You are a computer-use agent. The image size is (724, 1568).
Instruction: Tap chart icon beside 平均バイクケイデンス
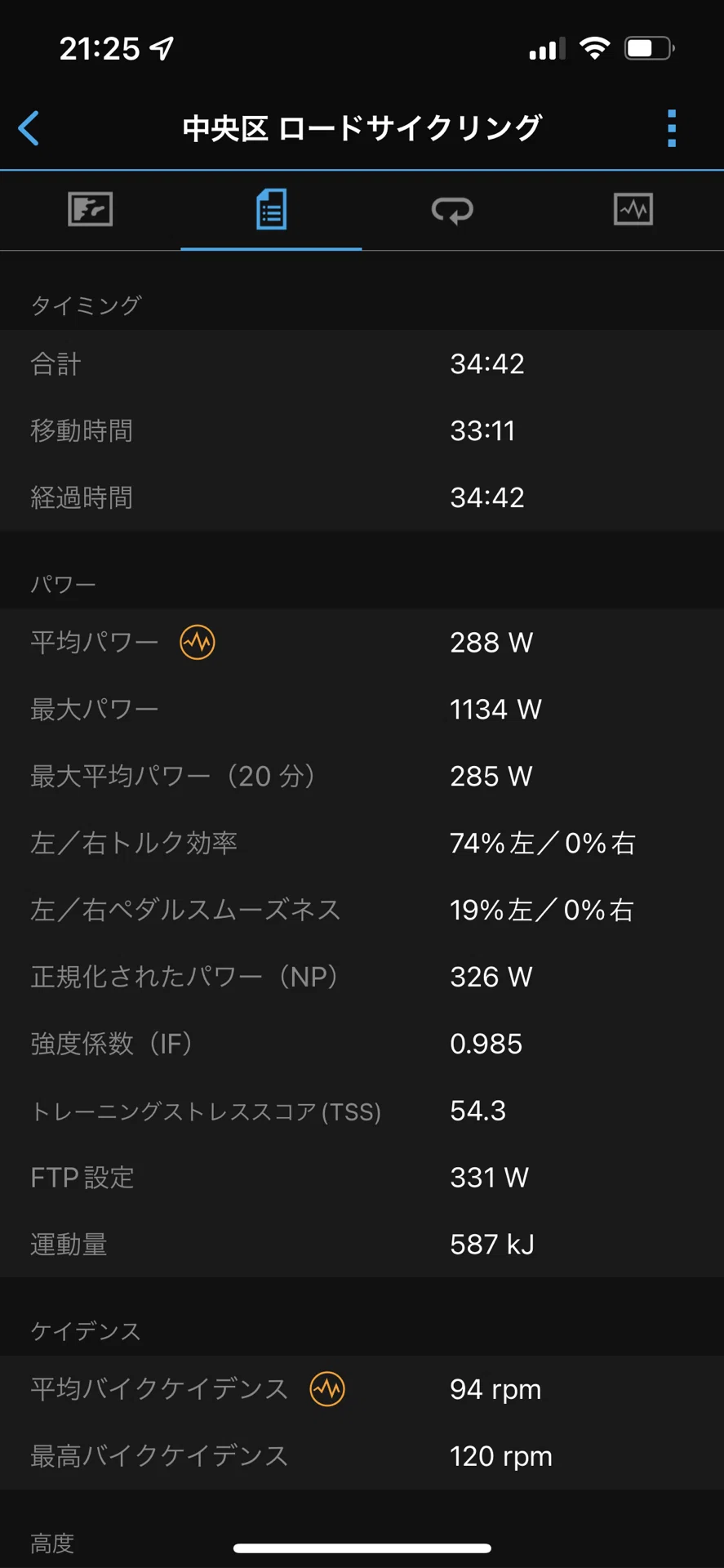pyautogui.click(x=327, y=1388)
